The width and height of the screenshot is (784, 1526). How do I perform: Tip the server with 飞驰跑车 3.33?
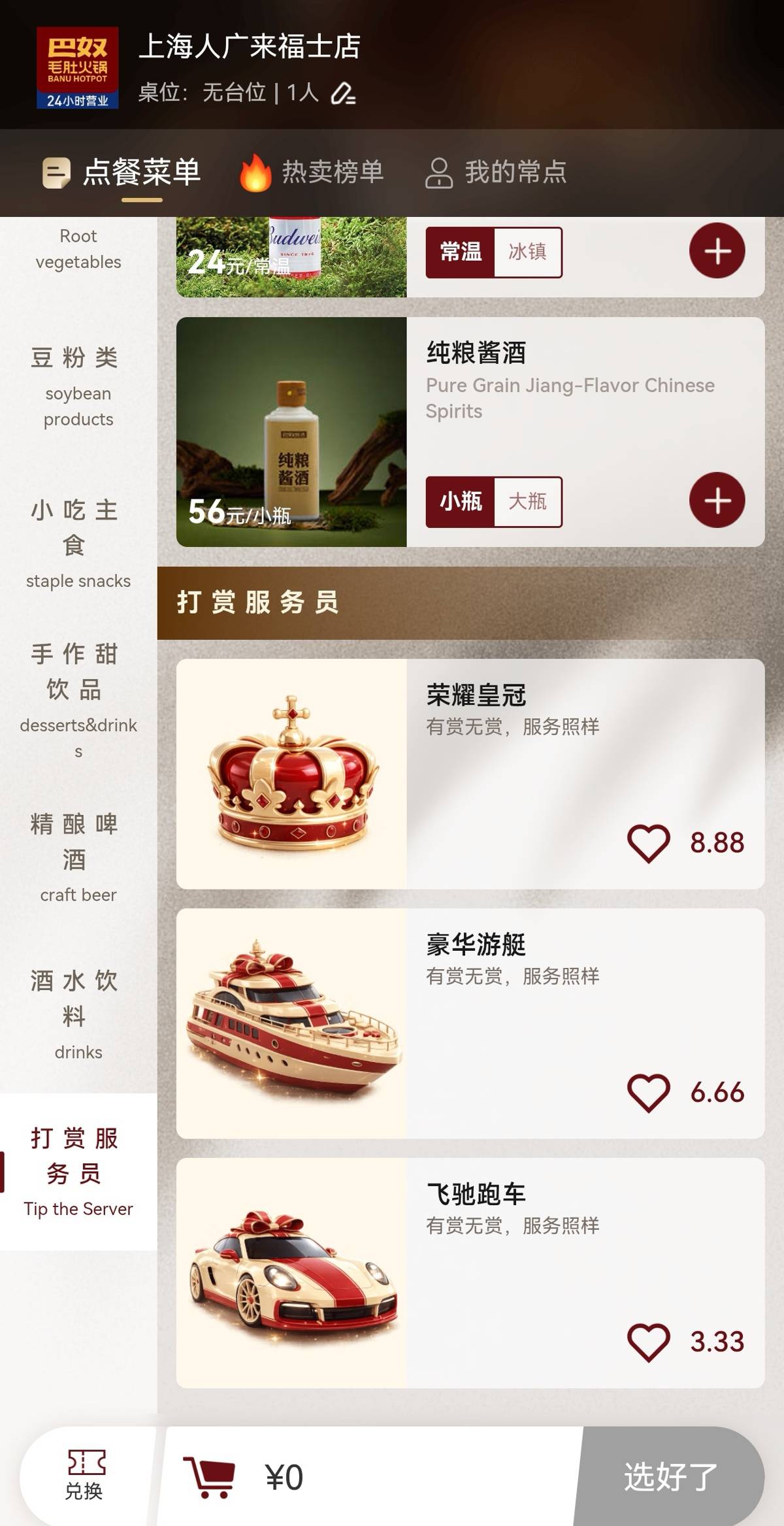click(x=685, y=1342)
